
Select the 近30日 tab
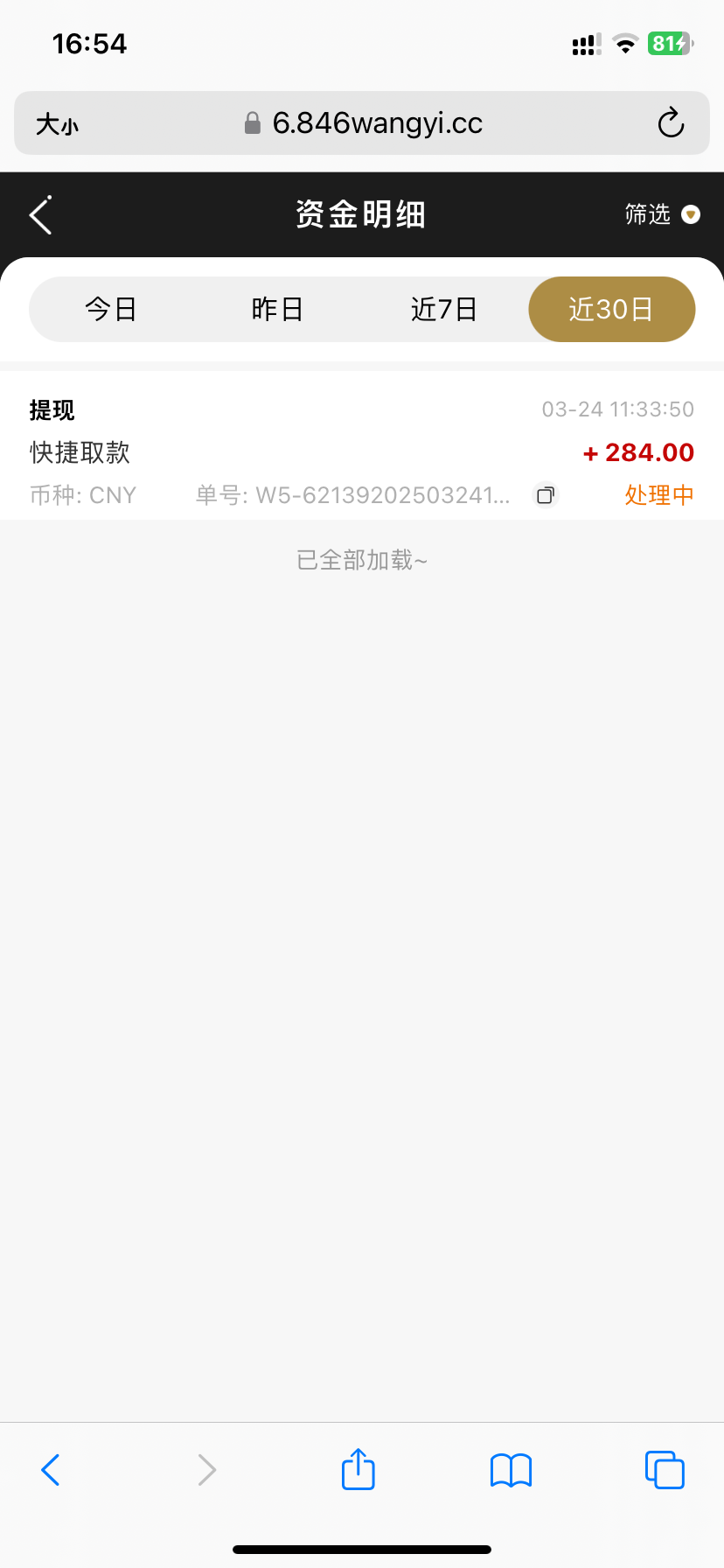611,310
